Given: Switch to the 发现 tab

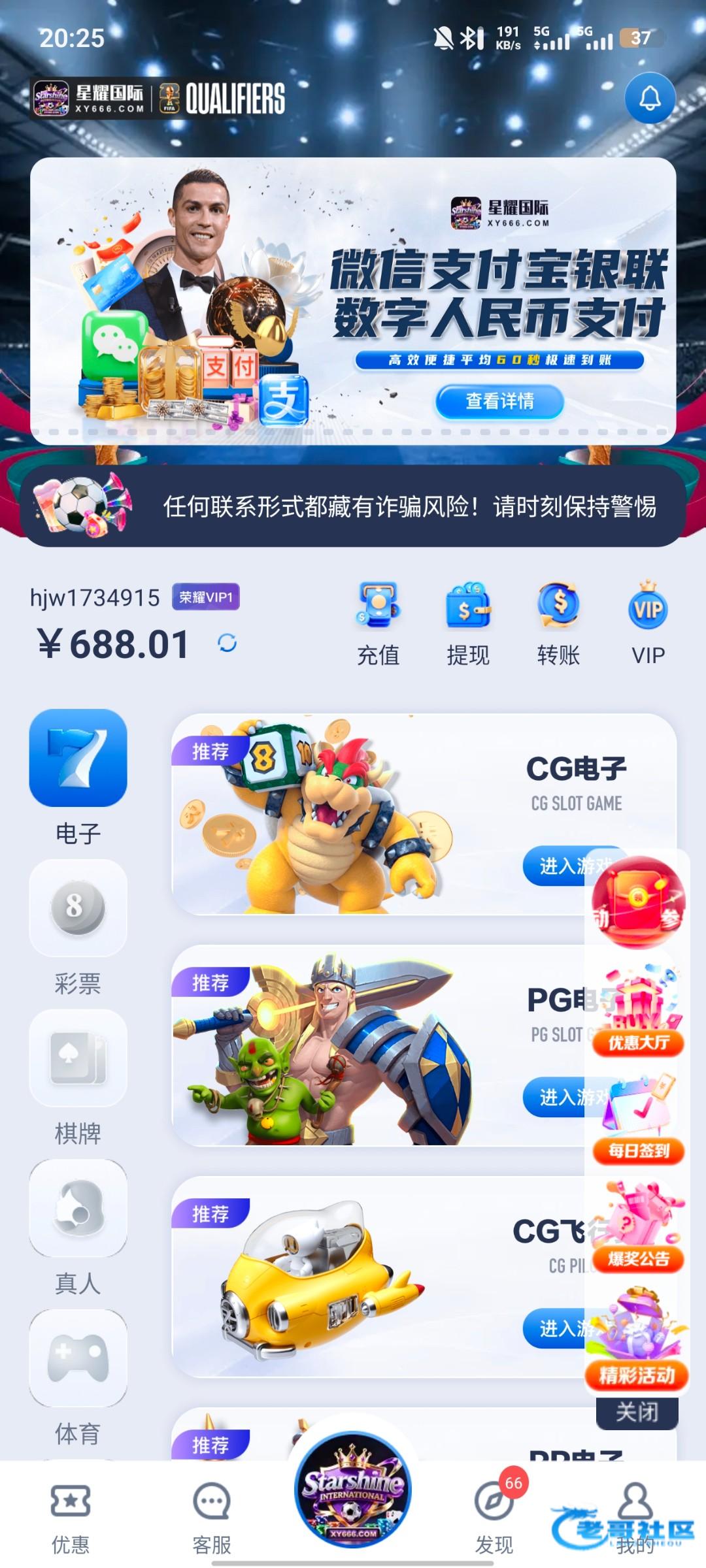Looking at the screenshot, I should tap(494, 1516).
